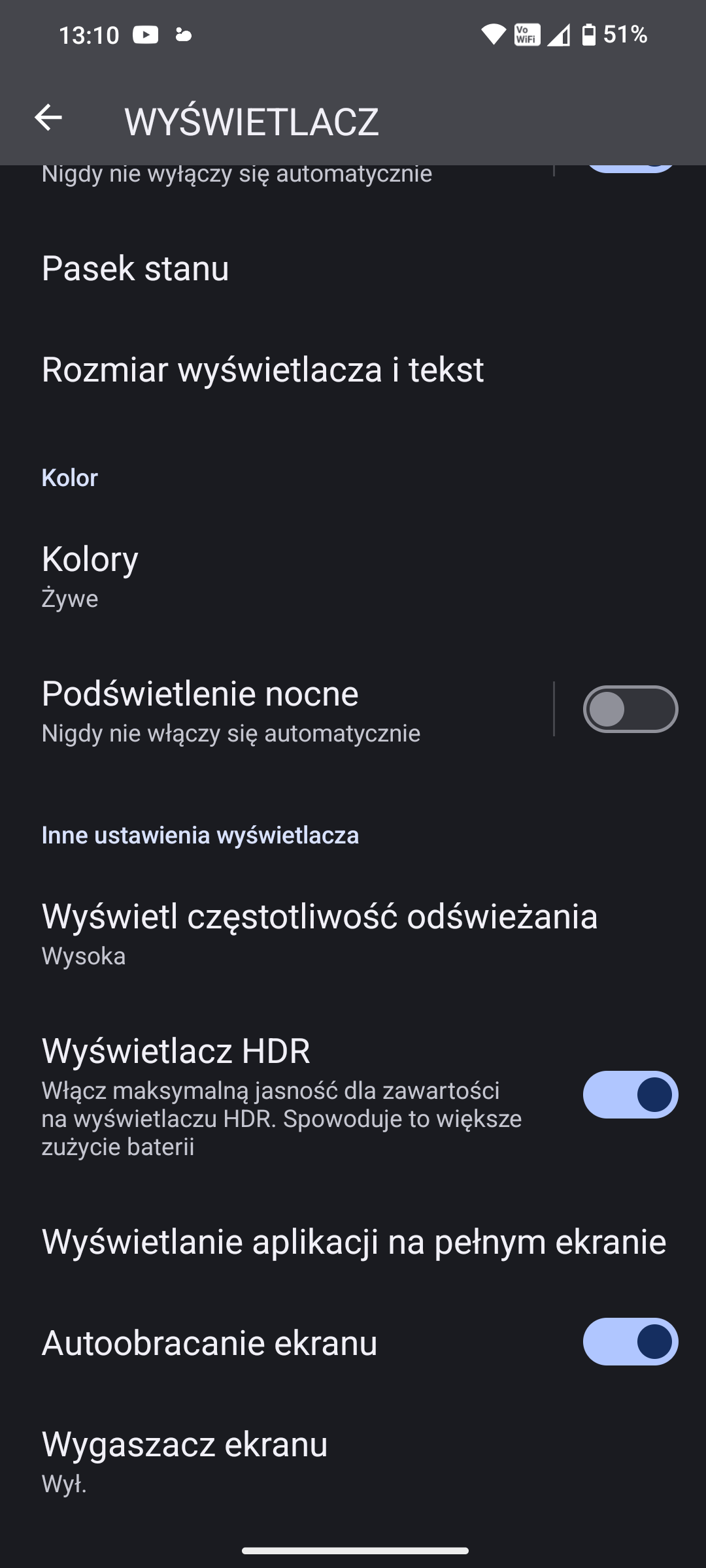The width and height of the screenshot is (706, 1568).
Task: Turn on the Podświetlenie nocne switch
Action: pyautogui.click(x=630, y=710)
